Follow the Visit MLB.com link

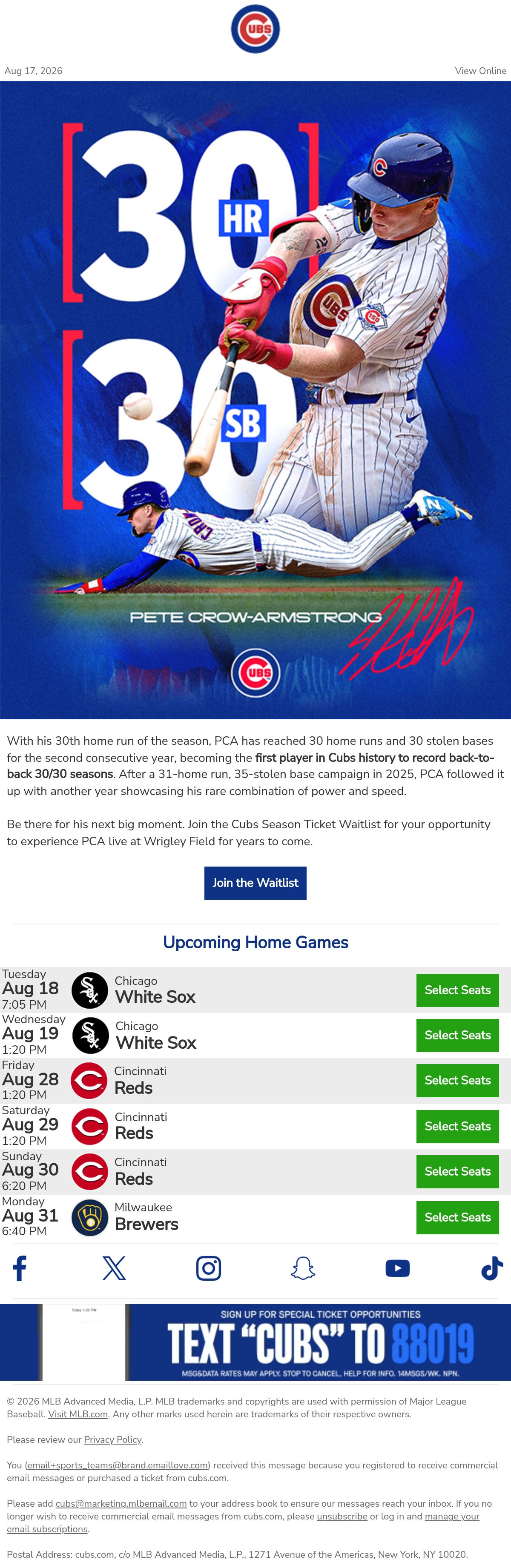coord(78,1414)
